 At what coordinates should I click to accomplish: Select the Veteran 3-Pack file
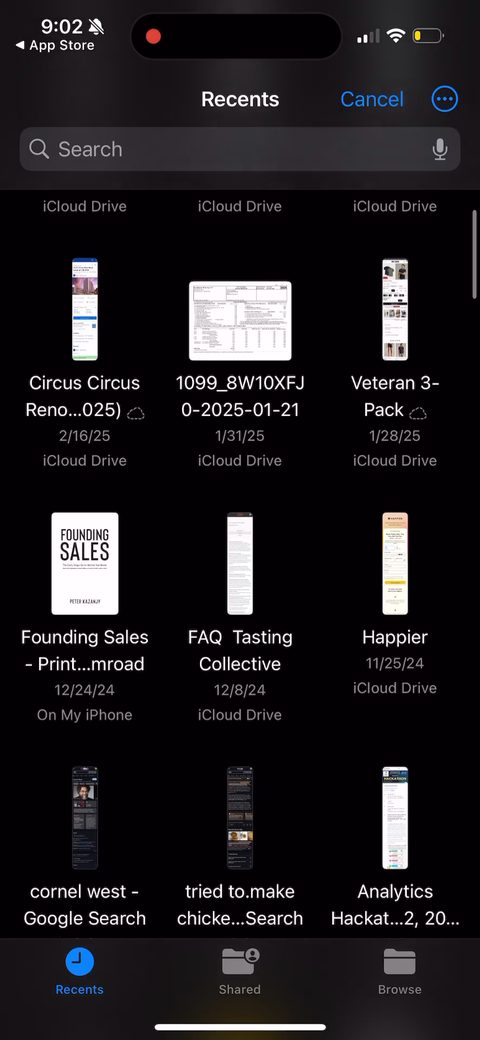coord(395,309)
